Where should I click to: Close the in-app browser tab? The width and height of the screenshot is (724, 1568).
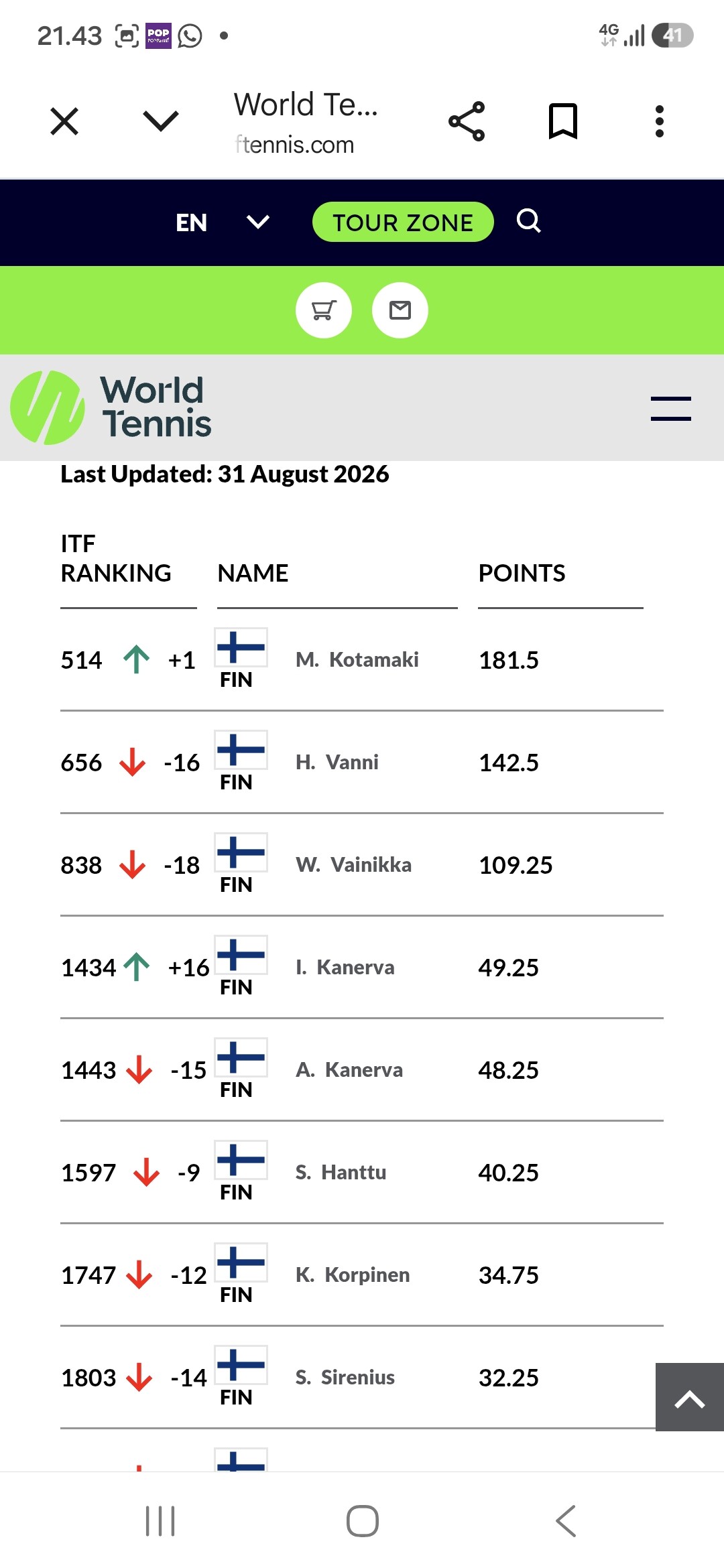[64, 121]
